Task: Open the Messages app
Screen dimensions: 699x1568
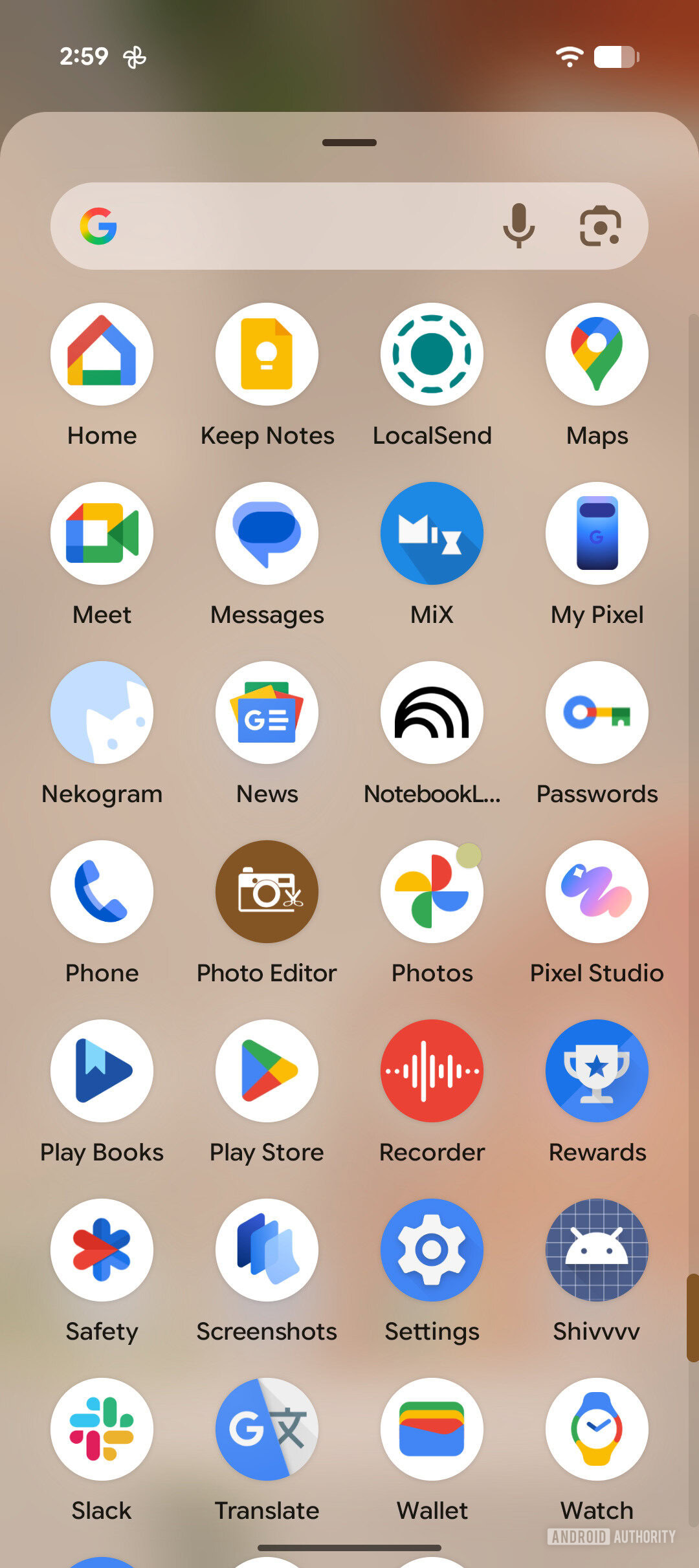Action: pyautogui.click(x=267, y=534)
